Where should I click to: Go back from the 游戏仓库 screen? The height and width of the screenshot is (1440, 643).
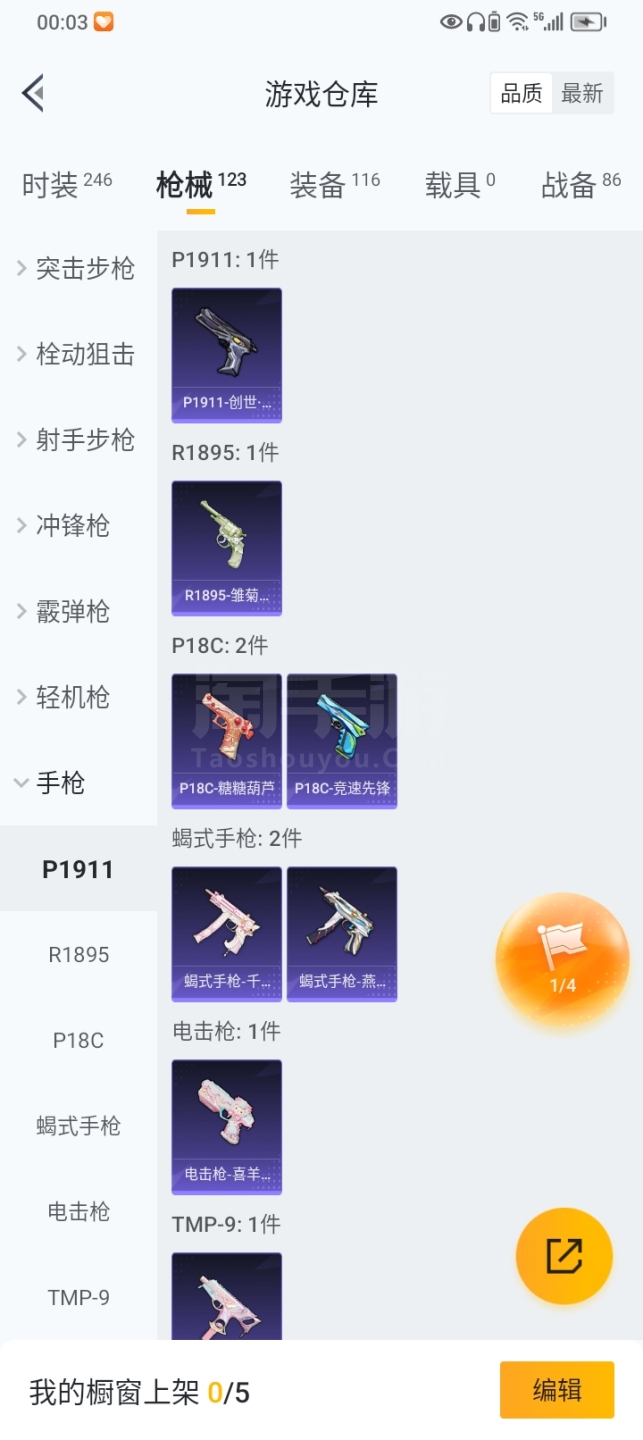tap(33, 94)
